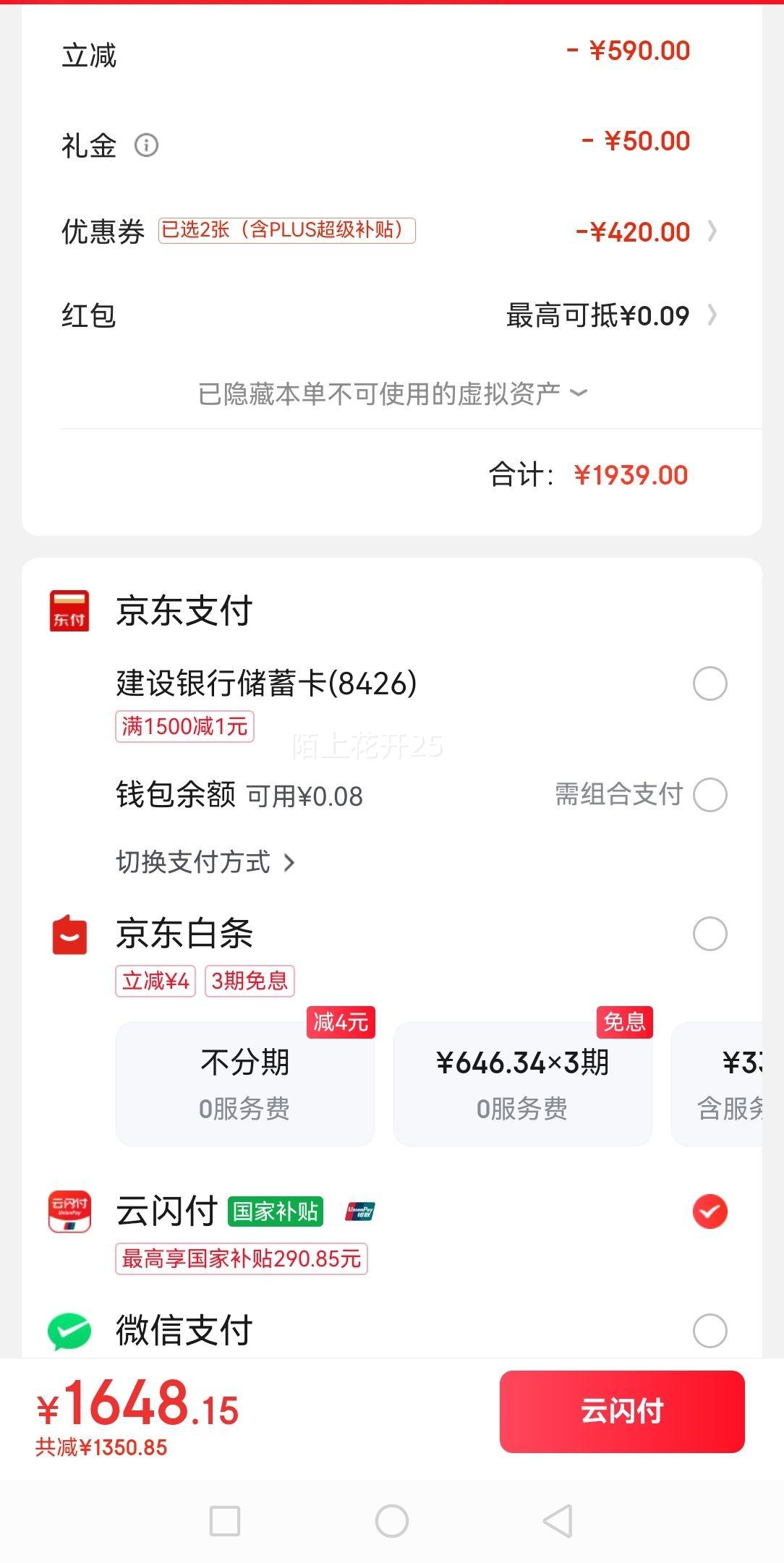Open the 优惠券 coupon selection row

click(391, 231)
